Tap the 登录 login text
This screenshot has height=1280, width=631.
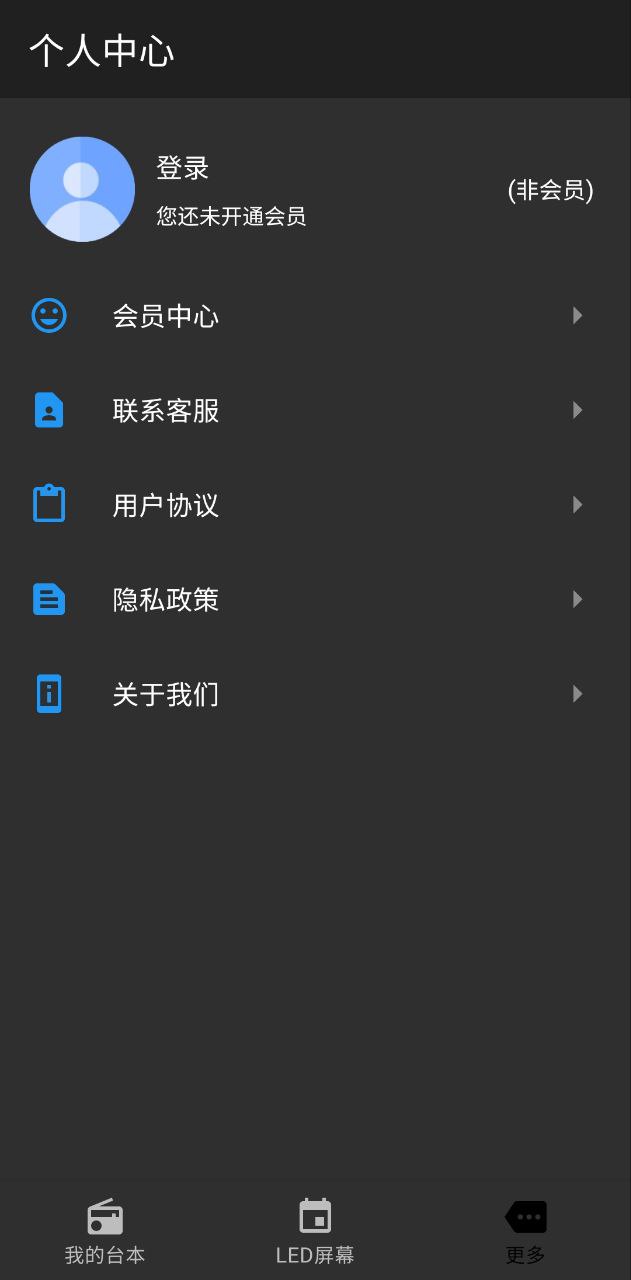click(x=182, y=168)
